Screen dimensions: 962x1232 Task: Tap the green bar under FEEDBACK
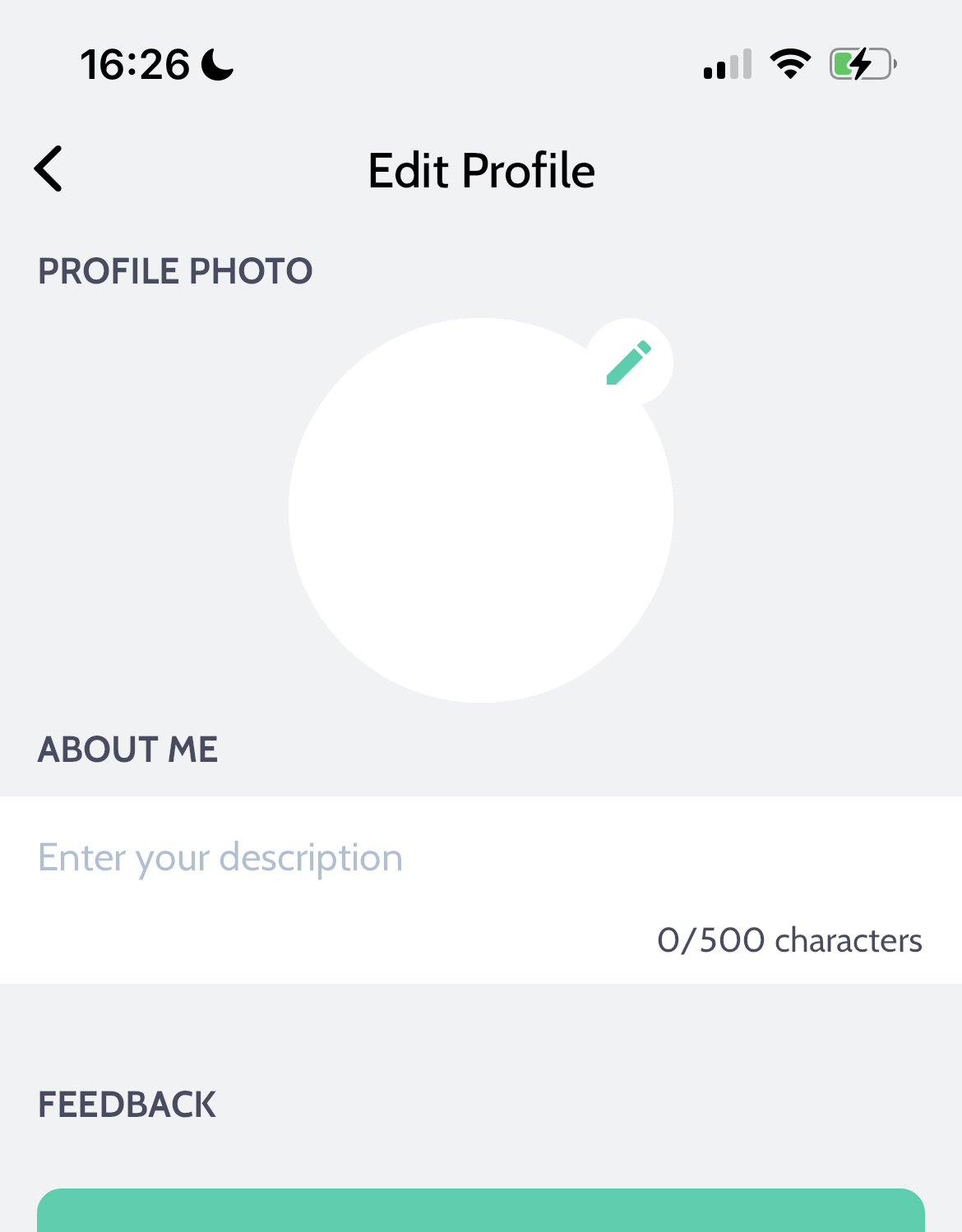tap(481, 1208)
